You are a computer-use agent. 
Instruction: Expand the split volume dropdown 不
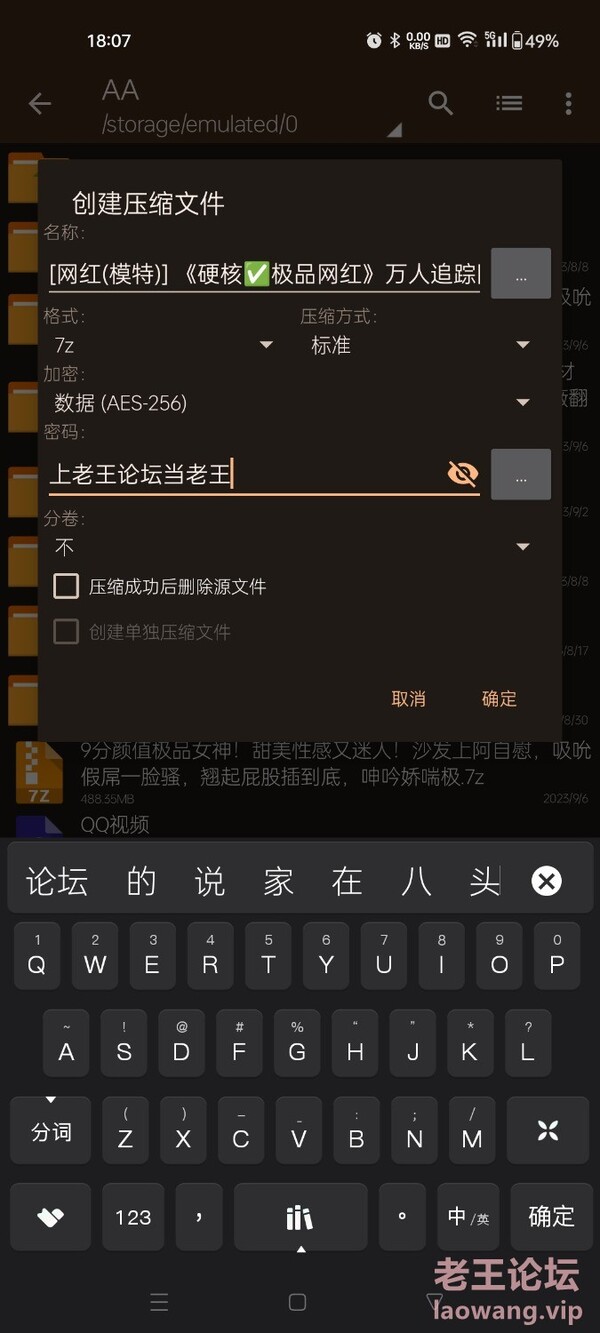[290, 547]
